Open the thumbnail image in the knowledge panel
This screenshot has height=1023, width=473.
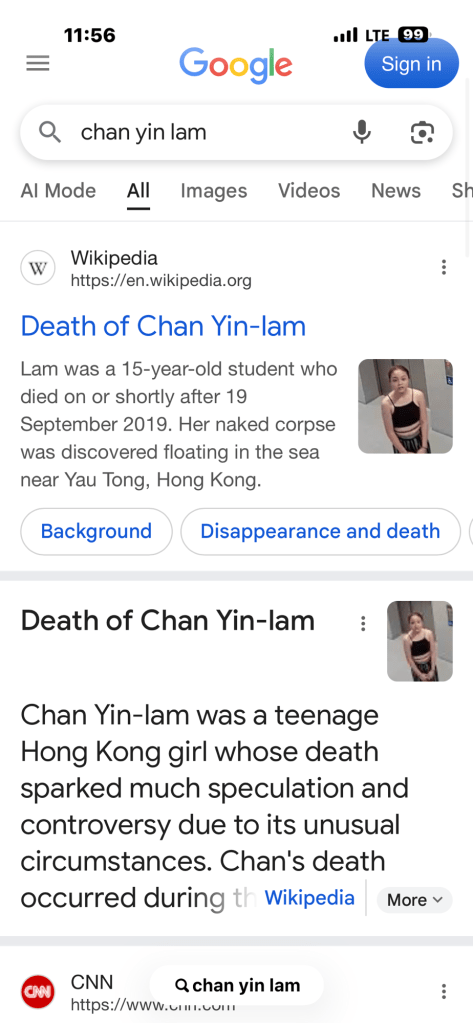[420, 641]
